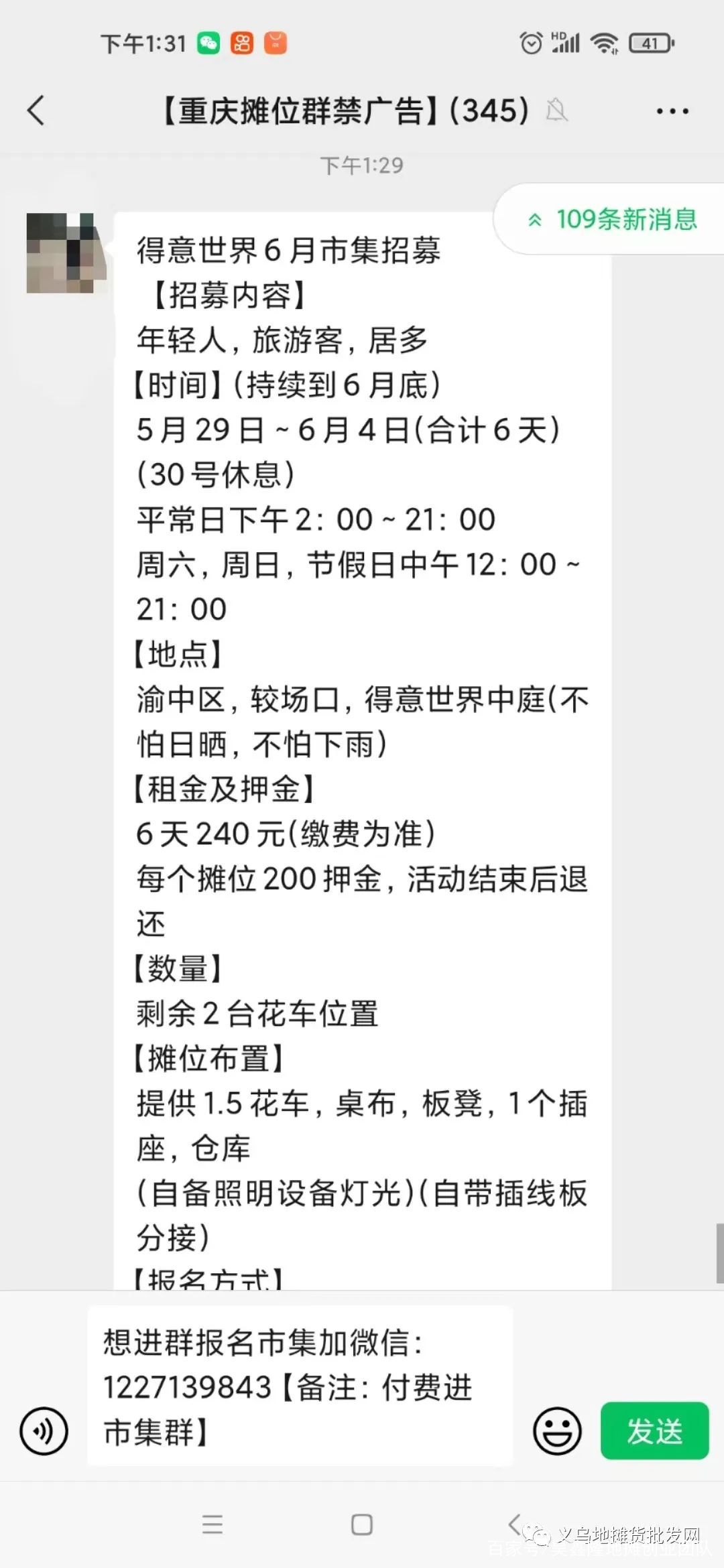Go back from the group chat
724x1568 pixels.
(x=36, y=111)
